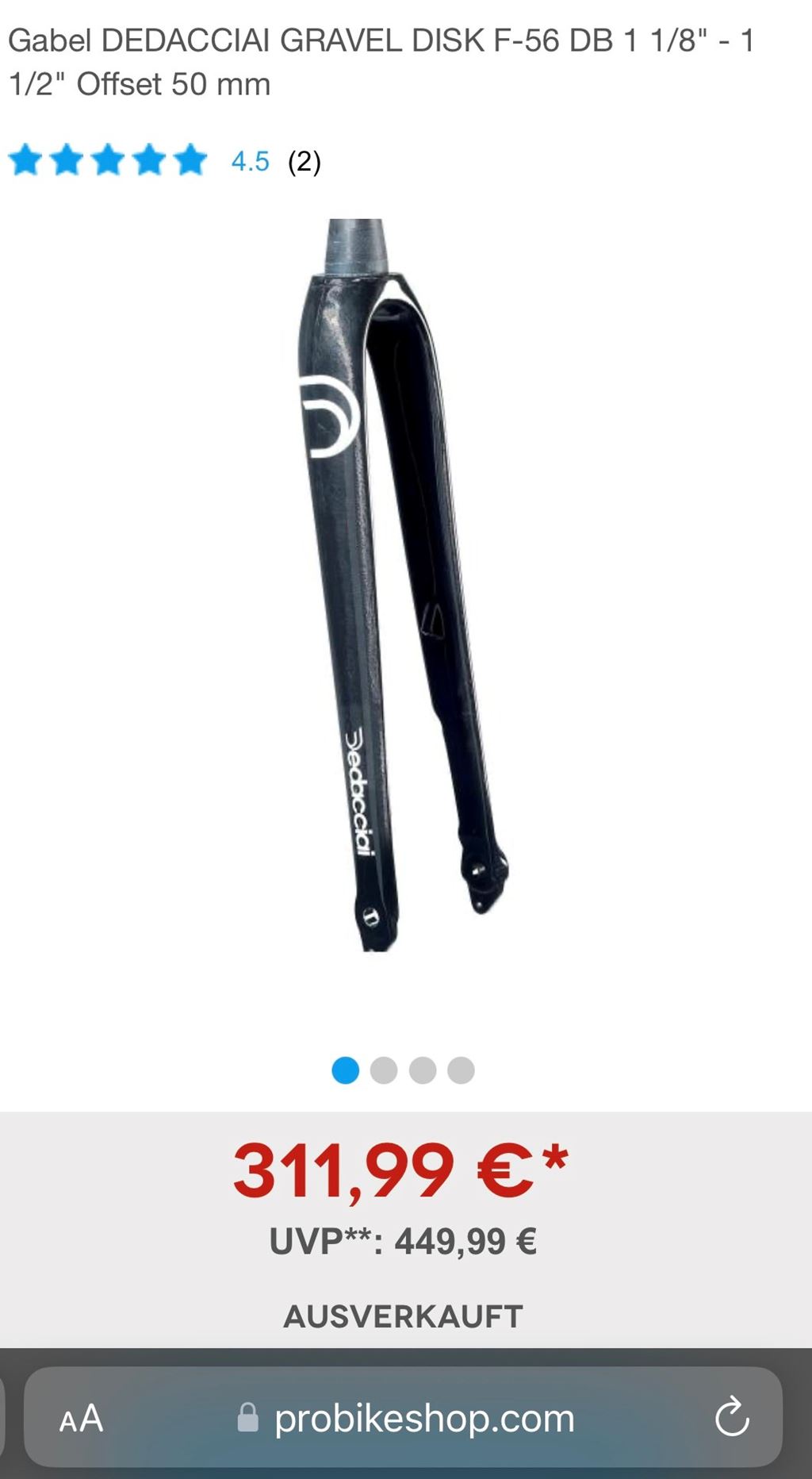This screenshot has height=1479, width=812.
Task: Open the AA text size menu
Action: [x=82, y=1418]
